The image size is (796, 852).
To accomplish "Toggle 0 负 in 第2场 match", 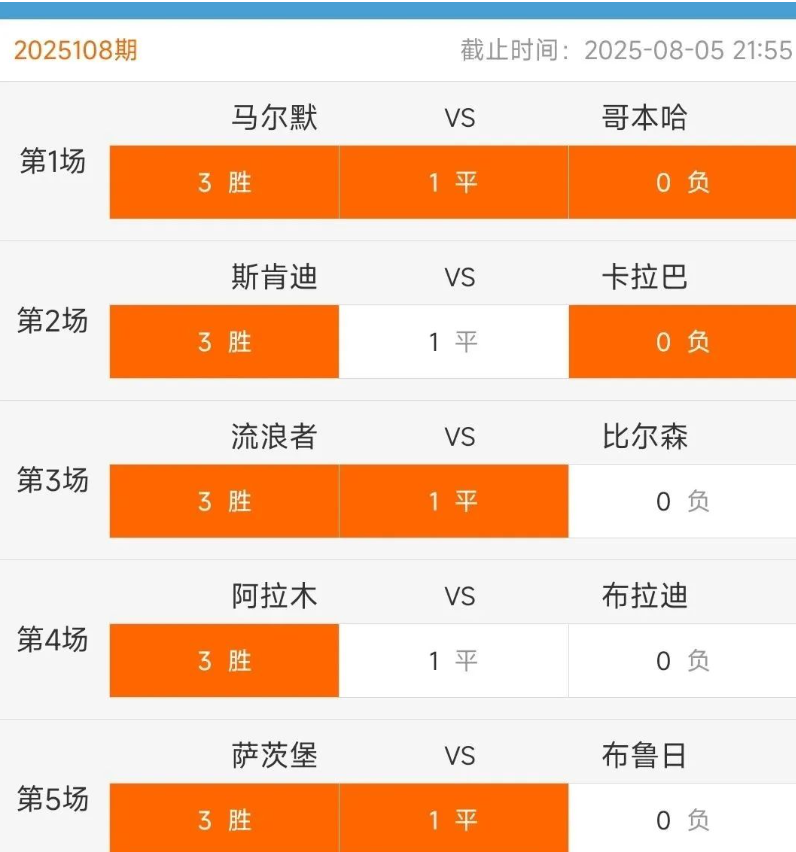I will pyautogui.click(x=682, y=342).
